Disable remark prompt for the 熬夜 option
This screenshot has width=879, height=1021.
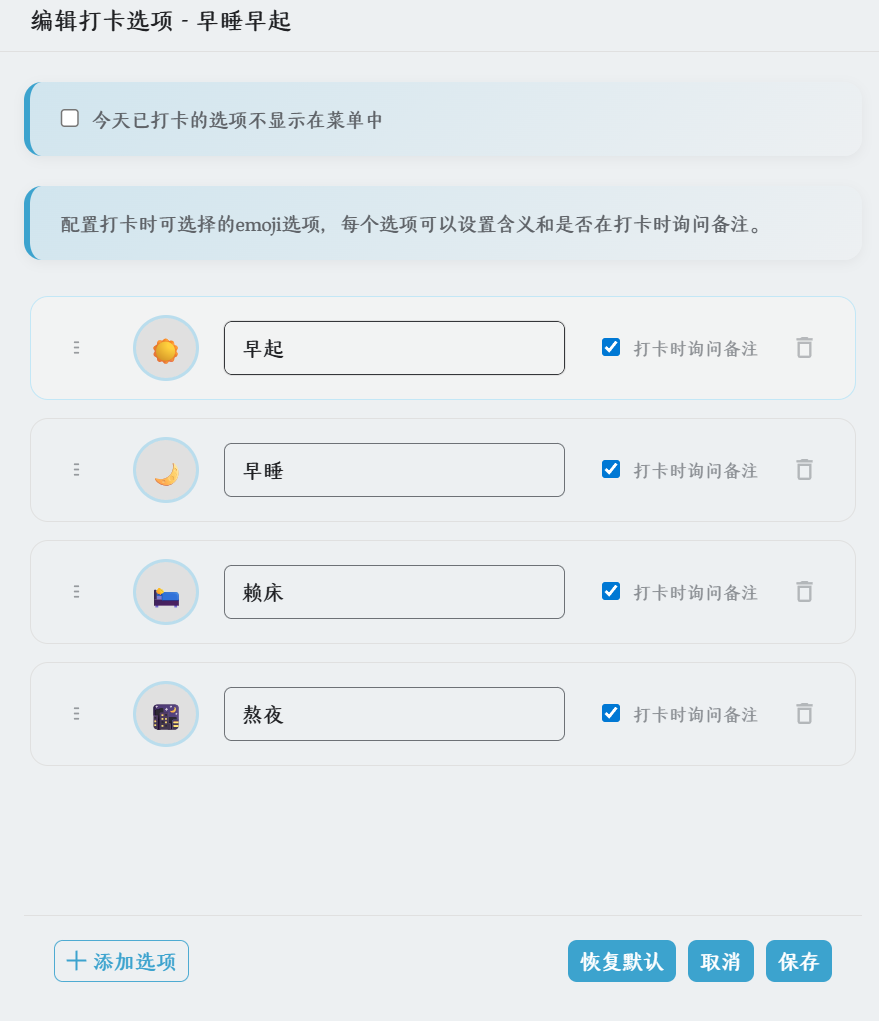click(611, 713)
